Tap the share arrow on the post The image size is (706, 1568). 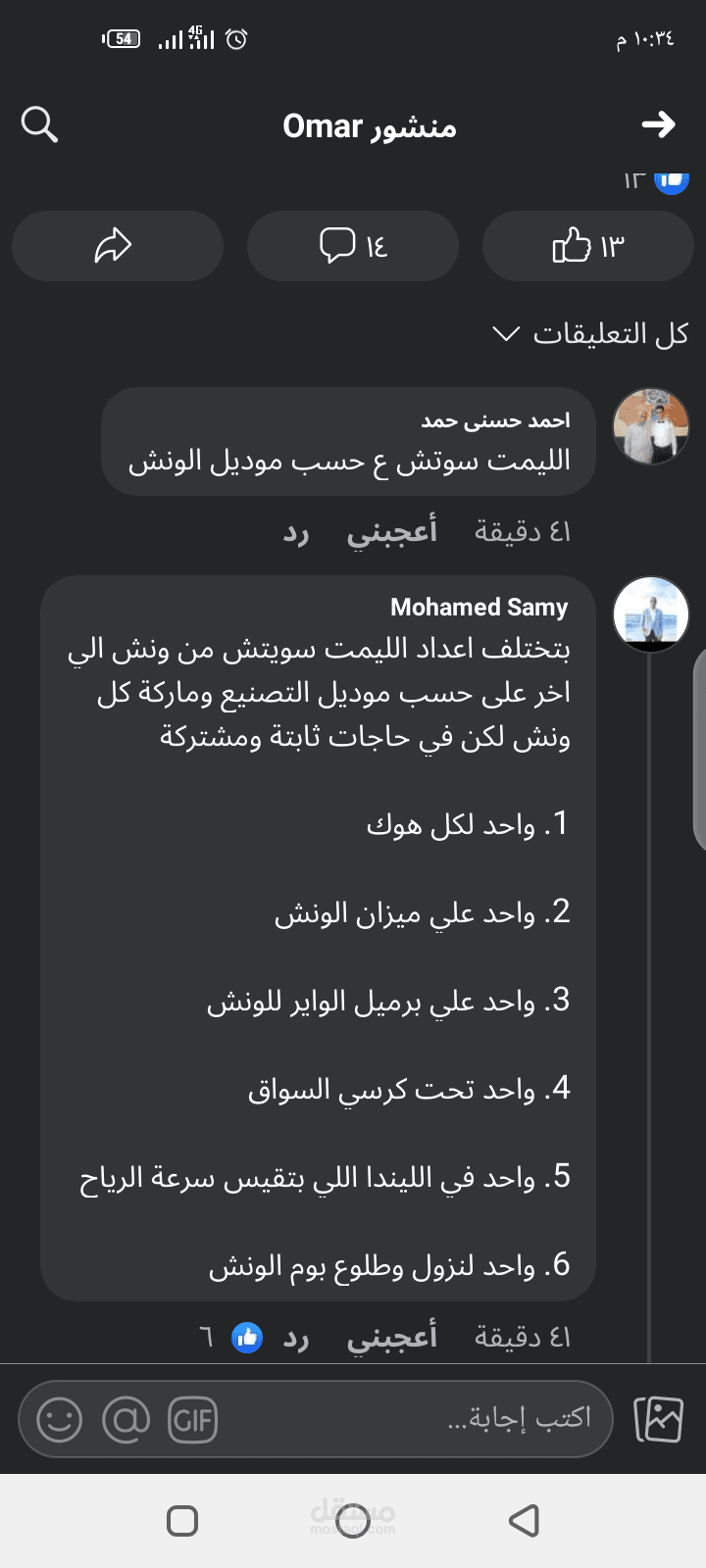pos(116,246)
